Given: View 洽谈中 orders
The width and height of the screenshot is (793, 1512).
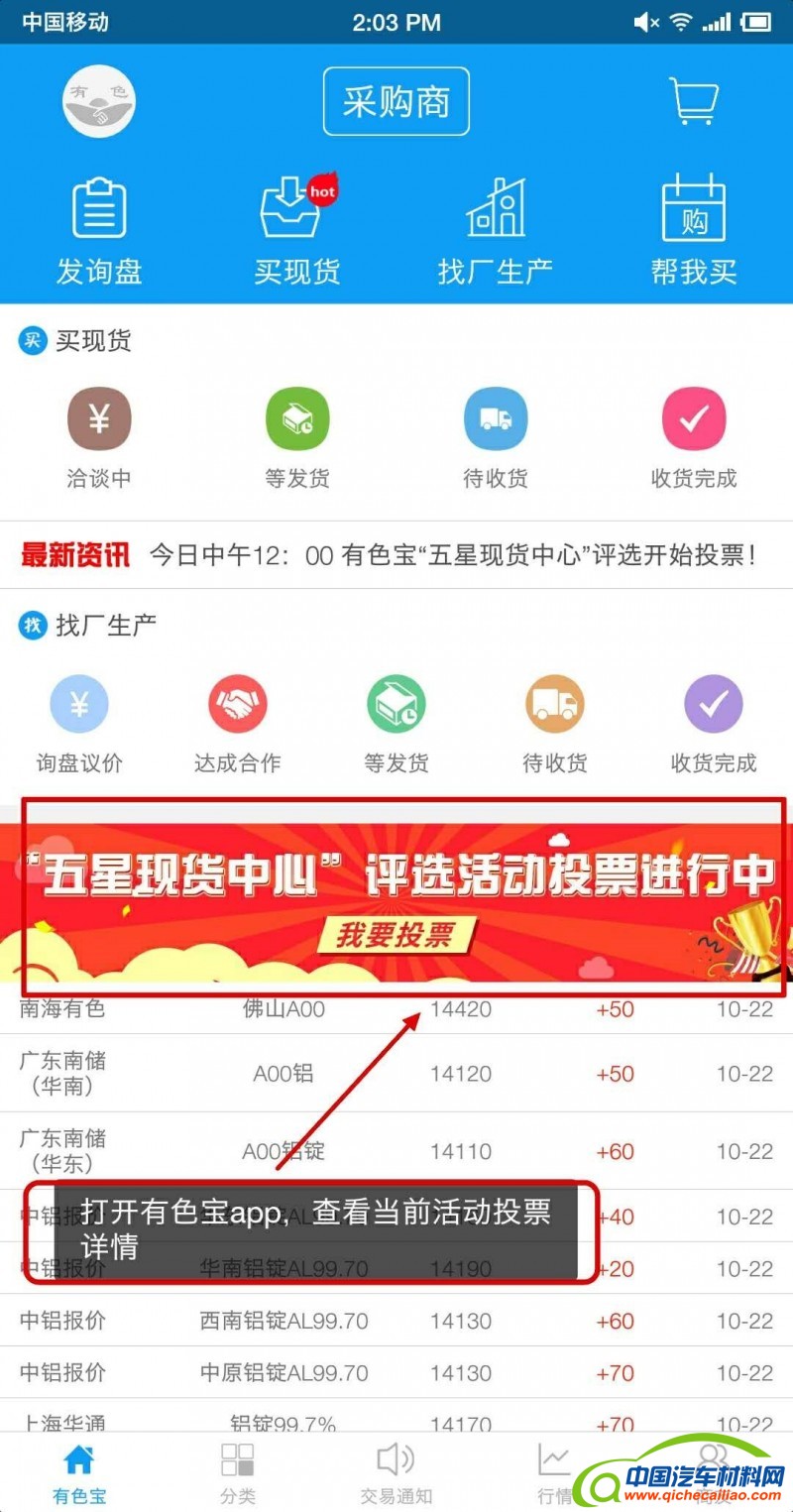Looking at the screenshot, I should (x=99, y=436).
